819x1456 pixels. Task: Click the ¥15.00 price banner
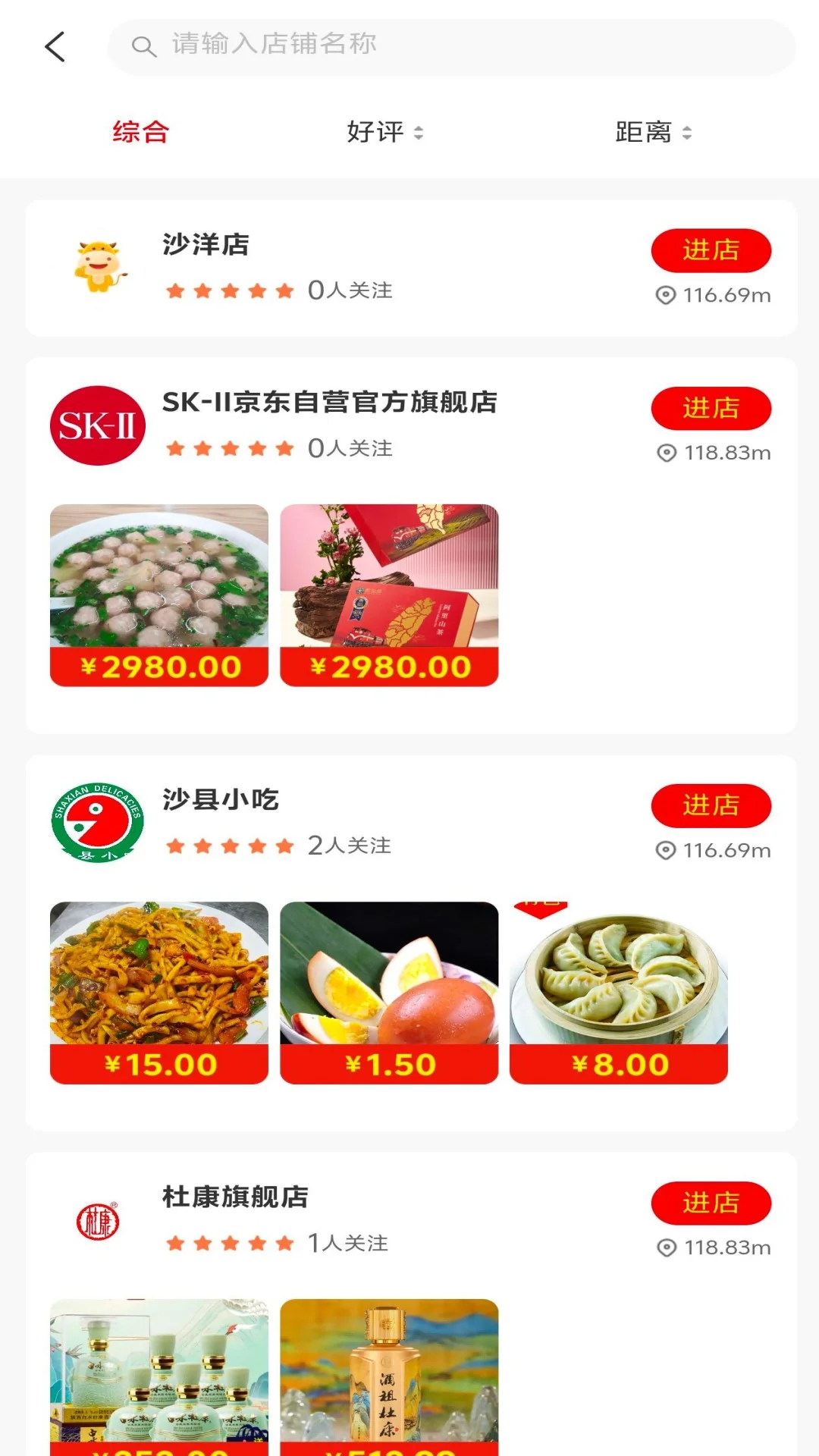click(x=158, y=1065)
